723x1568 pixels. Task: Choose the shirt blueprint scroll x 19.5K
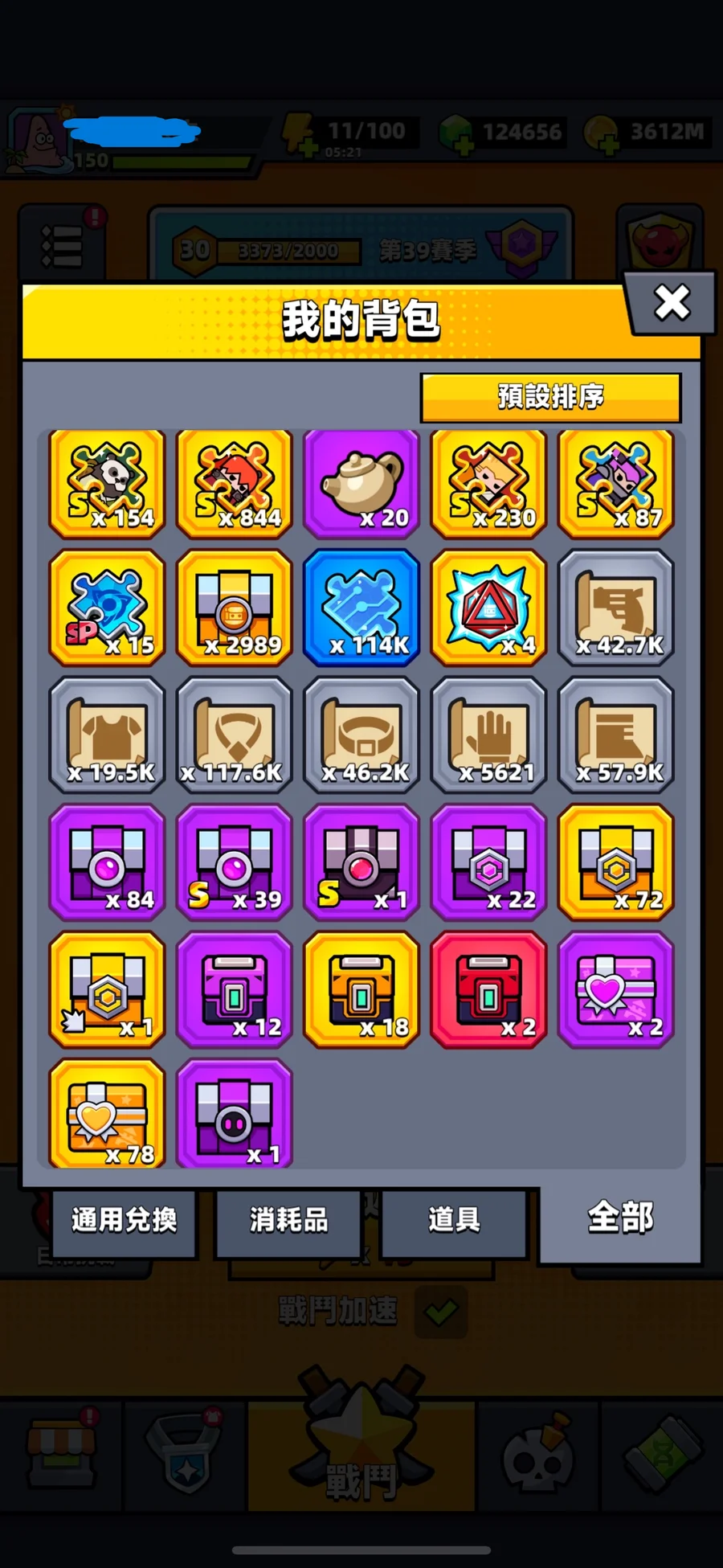(x=107, y=736)
